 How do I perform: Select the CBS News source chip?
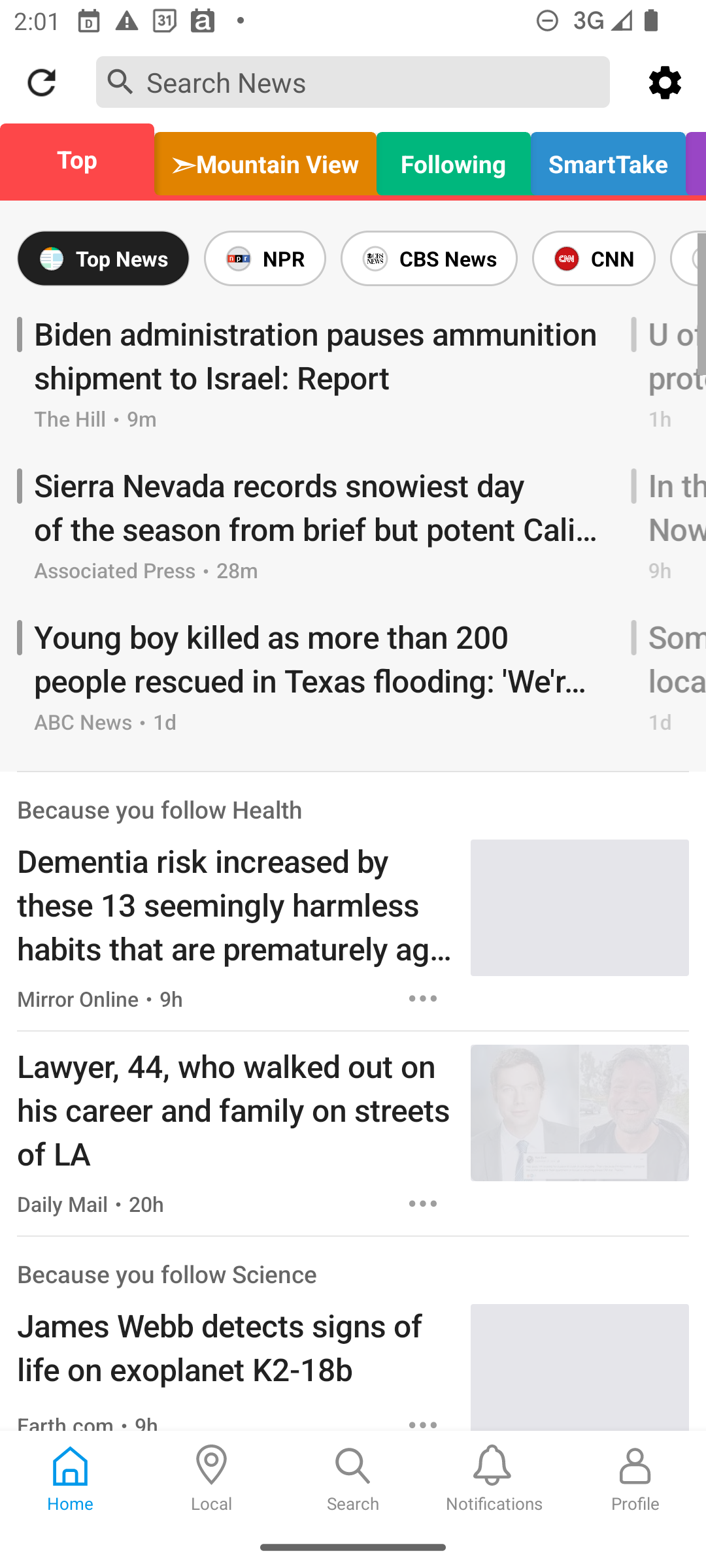[x=429, y=259]
